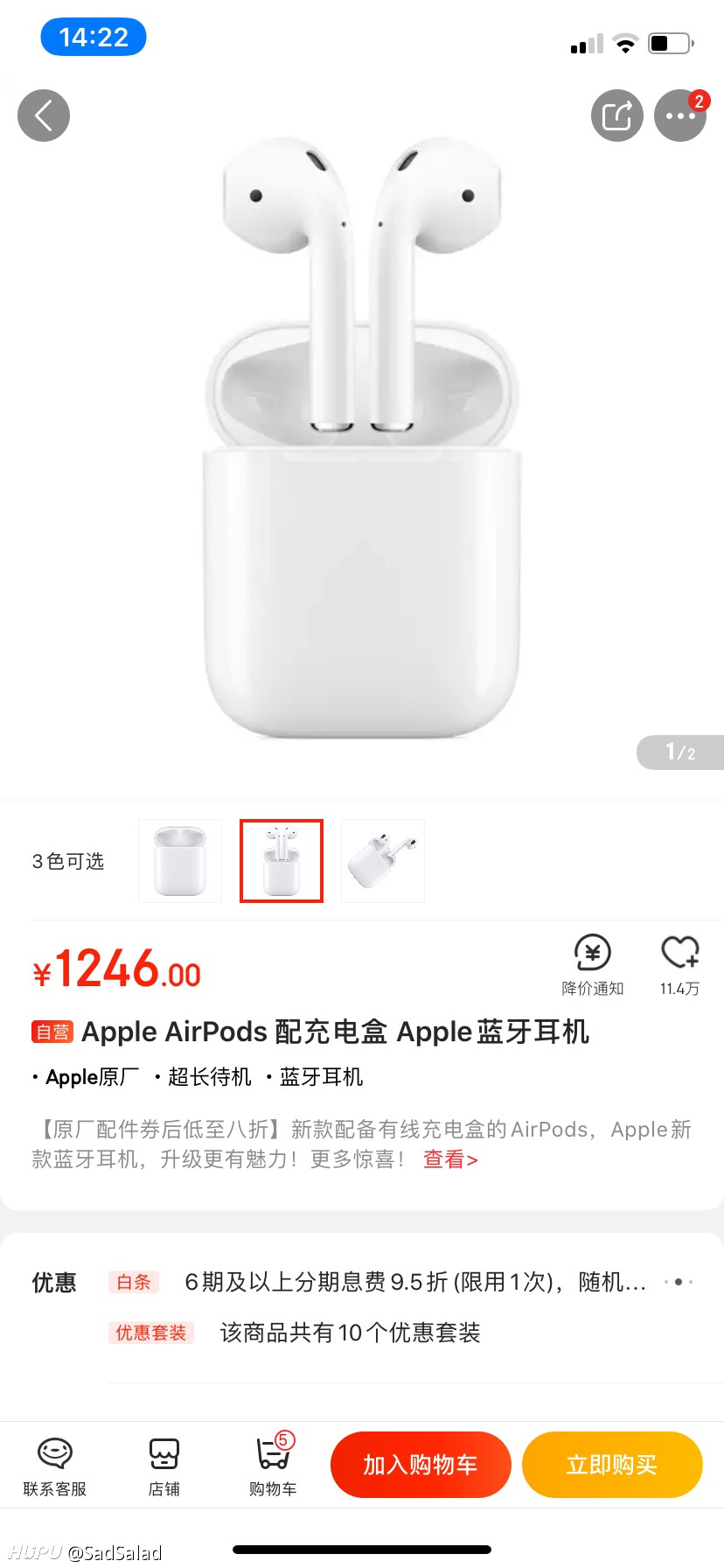Screen dimensions: 724x1568
Task: Select the angled AirPods color thumbnail
Action: [383, 861]
